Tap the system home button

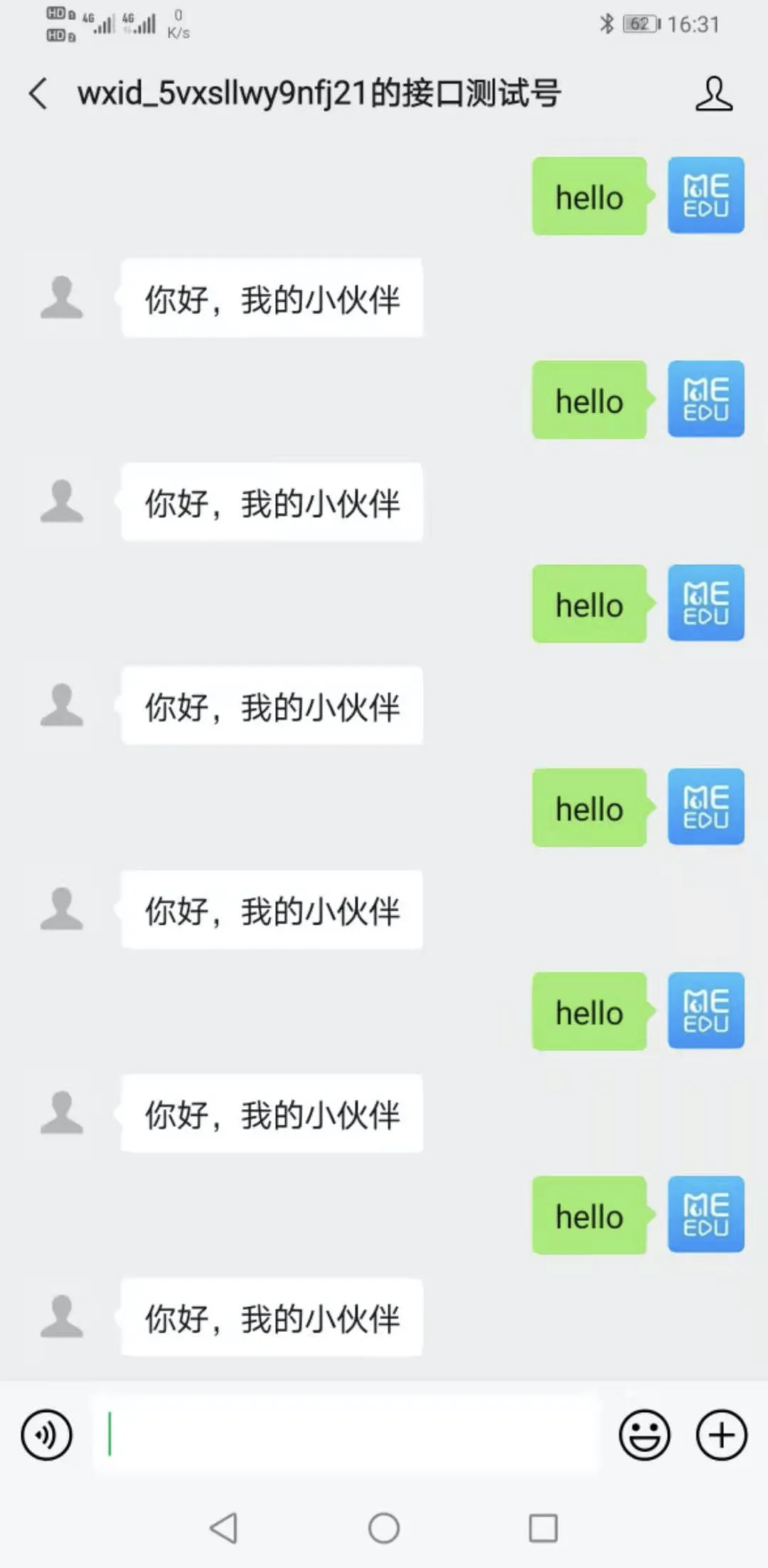click(x=384, y=1527)
